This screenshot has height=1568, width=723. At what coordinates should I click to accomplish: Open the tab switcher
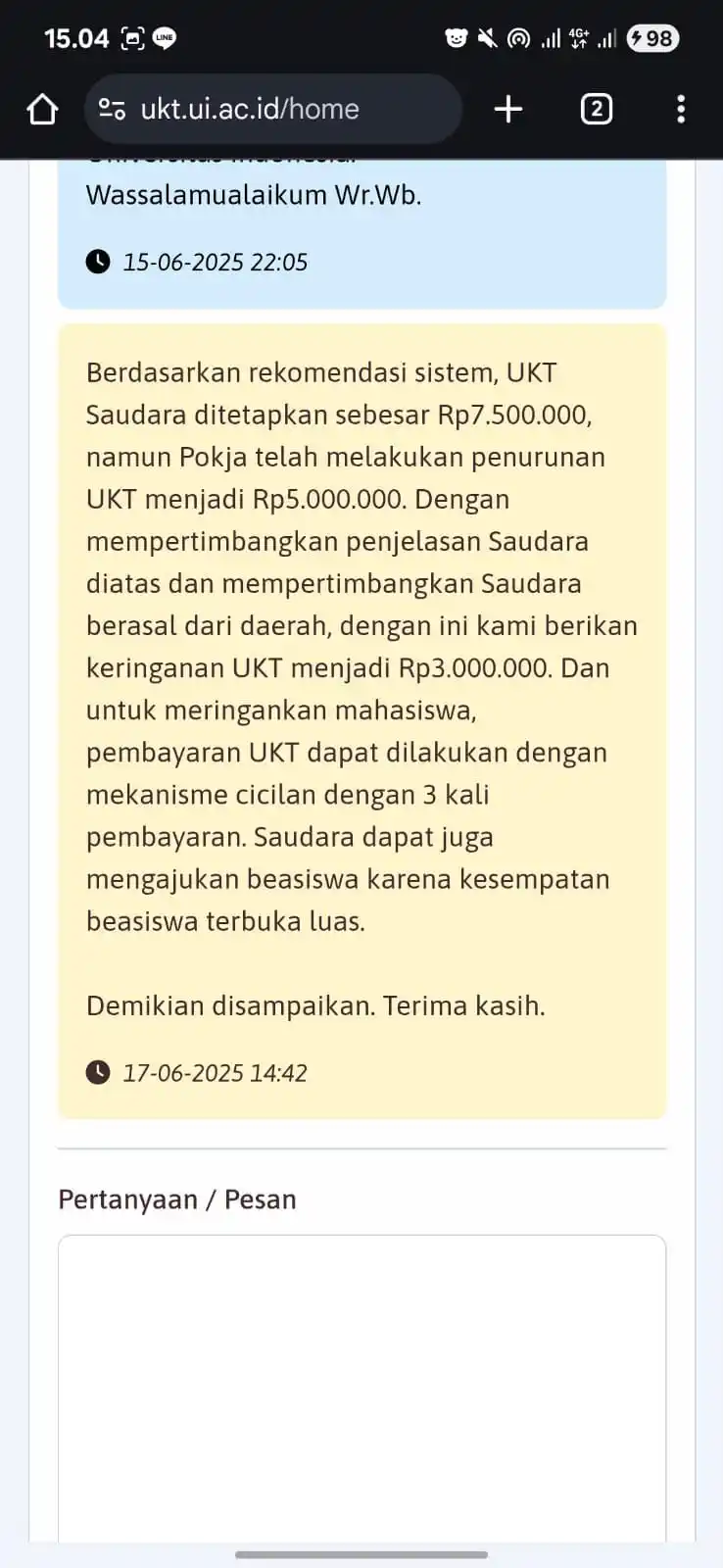tap(597, 109)
